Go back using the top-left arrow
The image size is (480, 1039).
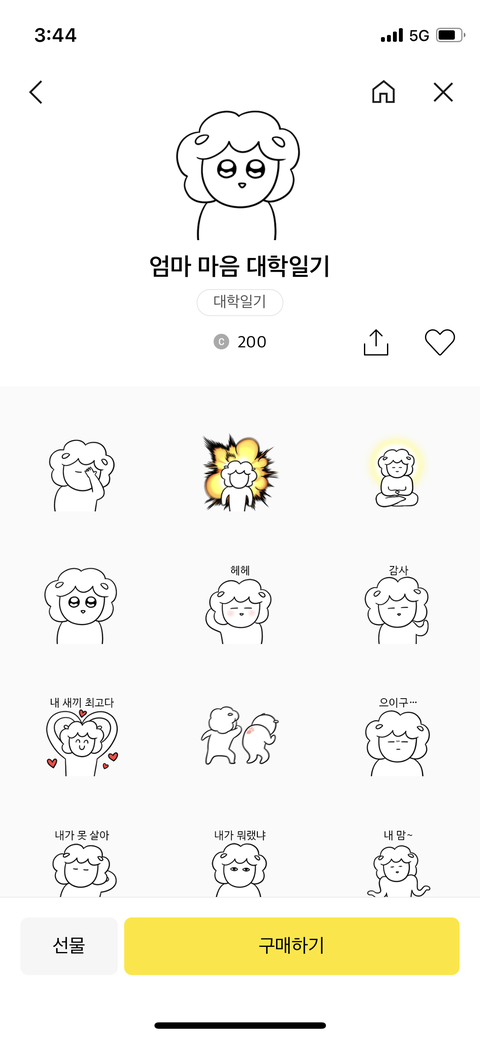coord(36,92)
